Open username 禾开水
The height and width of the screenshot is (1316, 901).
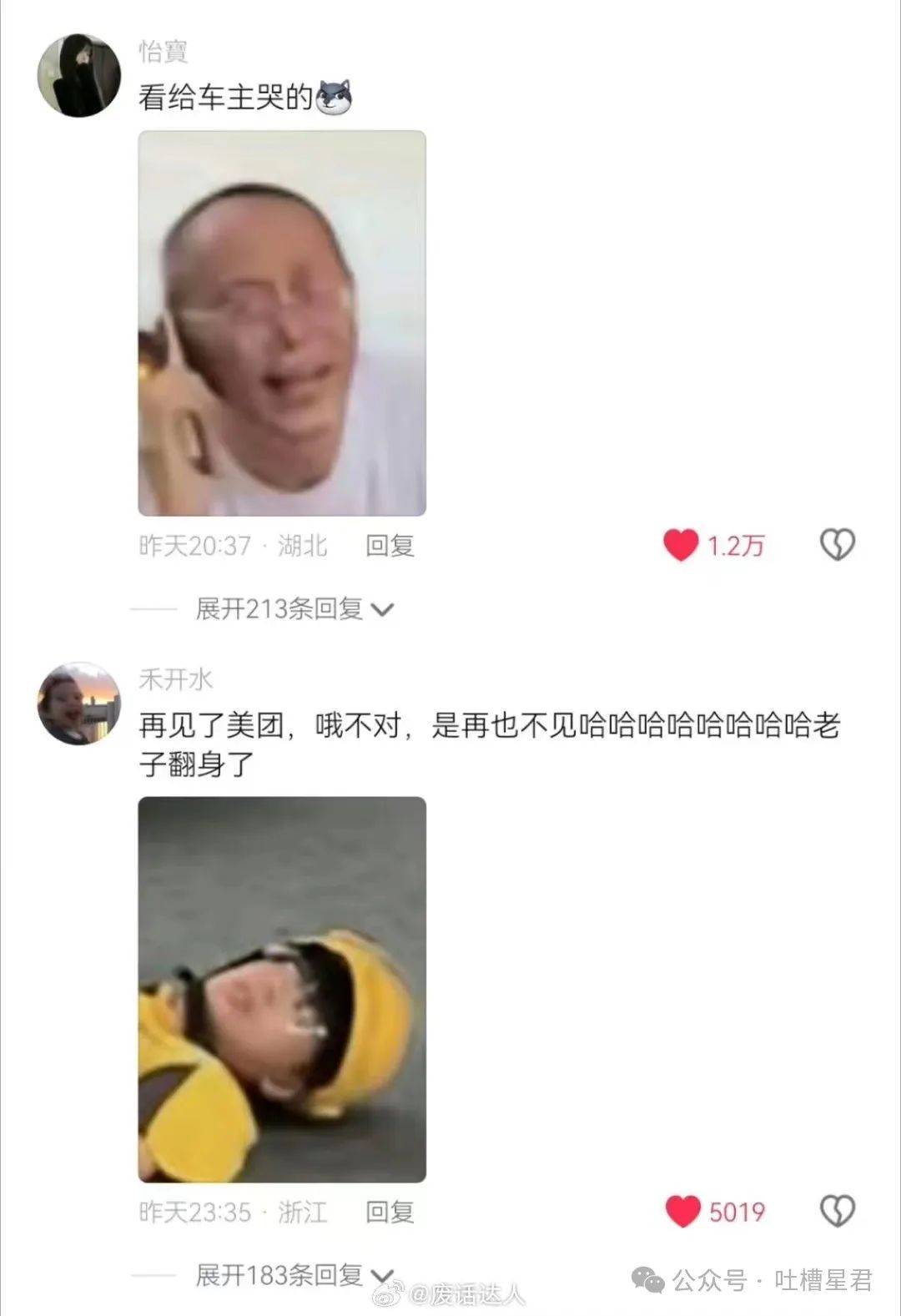[x=176, y=679]
